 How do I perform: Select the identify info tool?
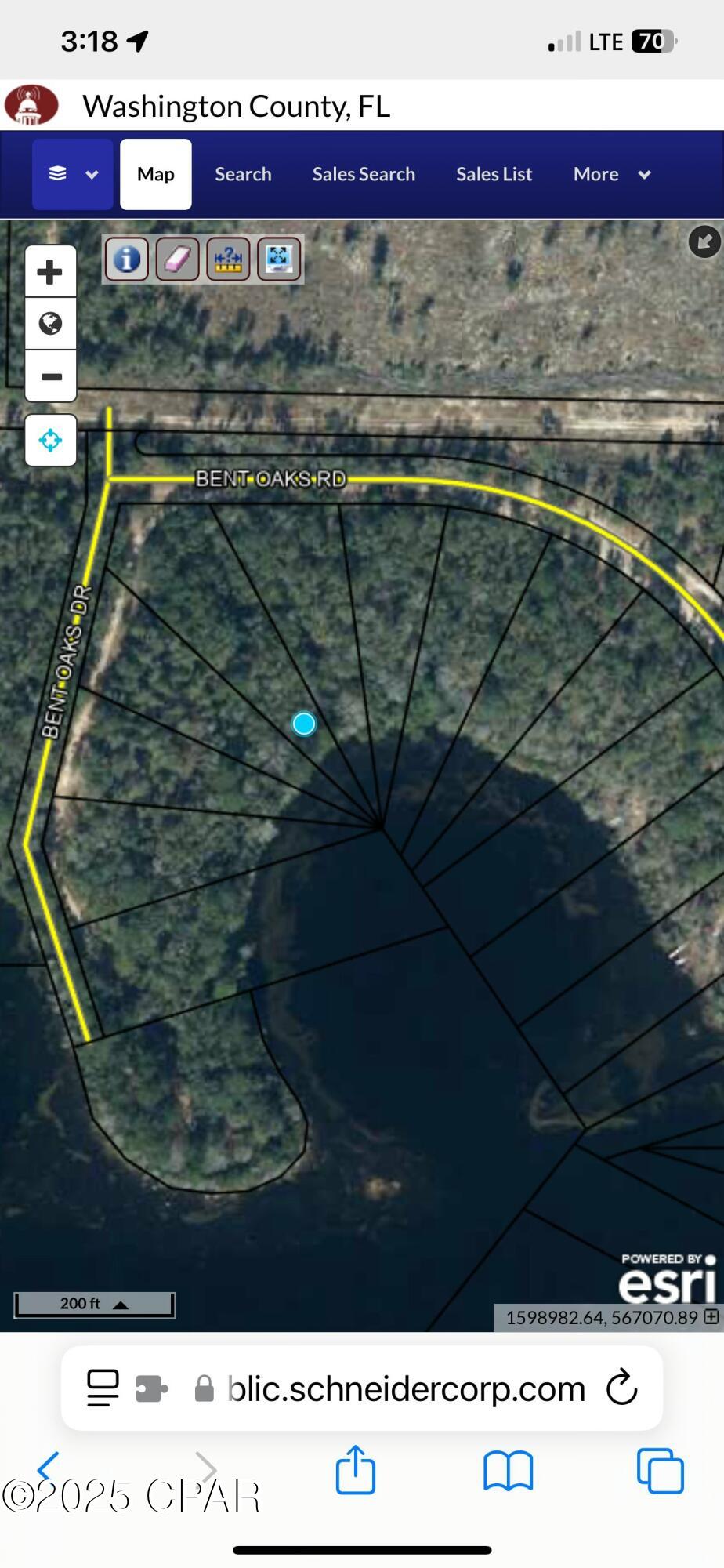(x=127, y=259)
